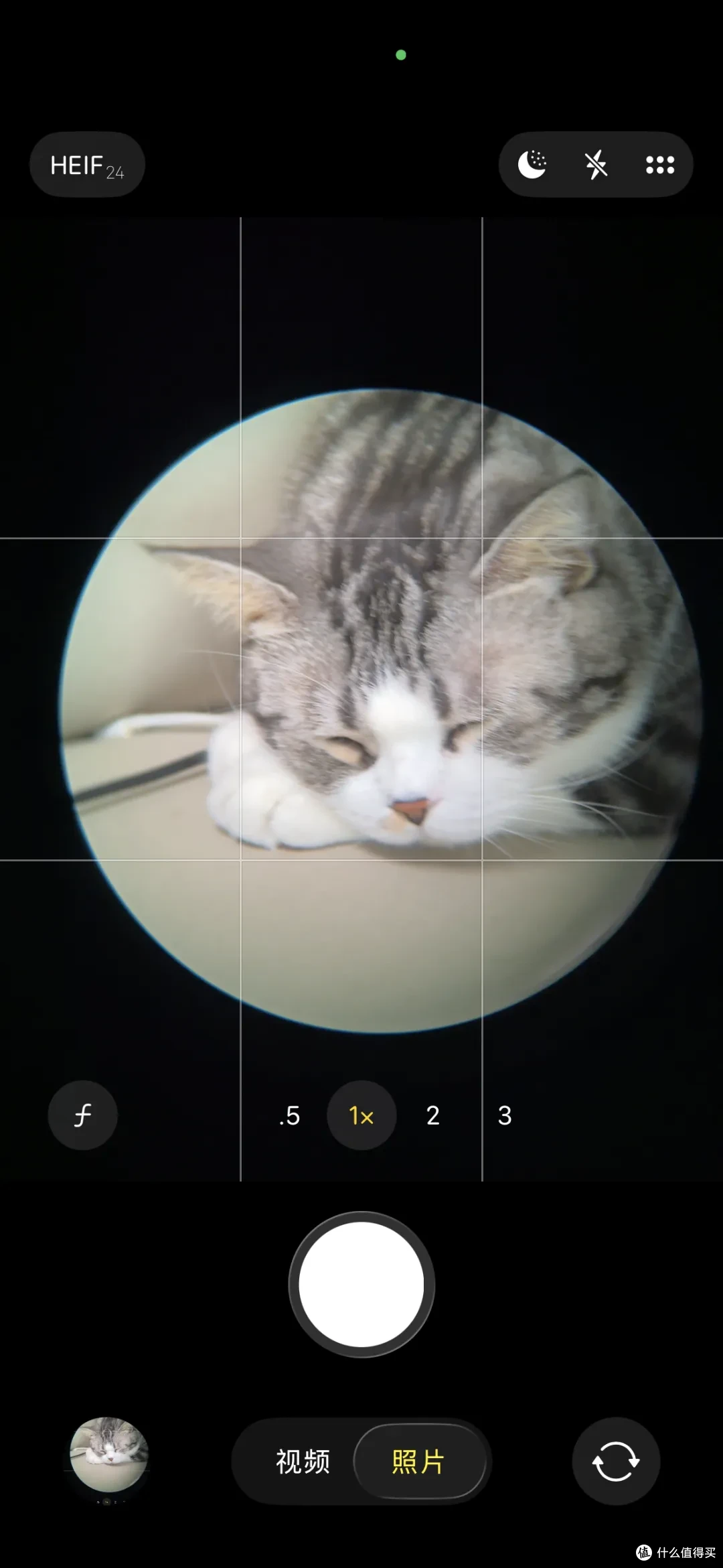Screen dimensions: 723x1568
Task: Flip to the front camera
Action: 616,1462
